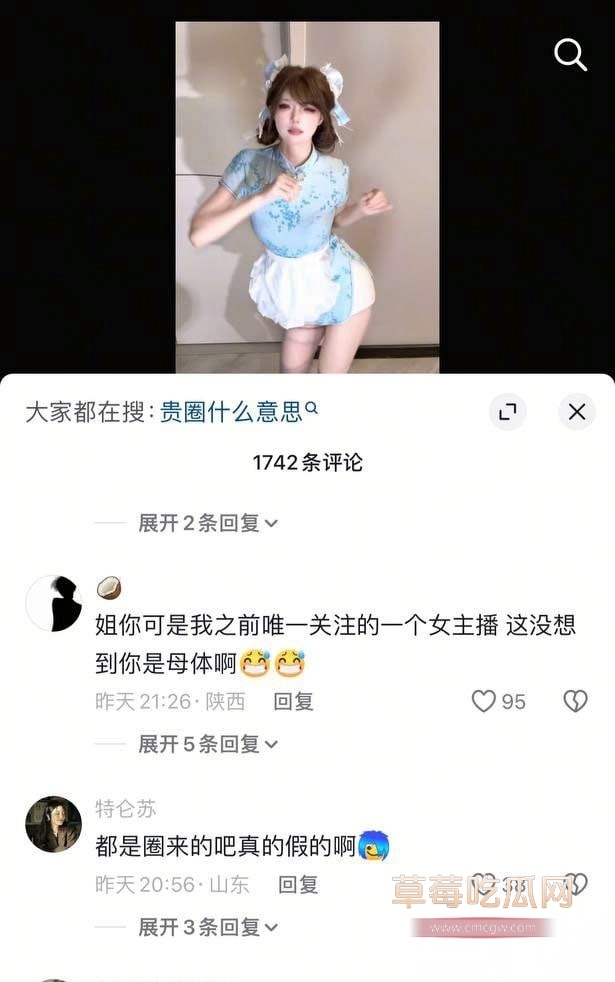The width and height of the screenshot is (615, 982).
Task: Dislike the comment from 陕西
Action: [575, 701]
